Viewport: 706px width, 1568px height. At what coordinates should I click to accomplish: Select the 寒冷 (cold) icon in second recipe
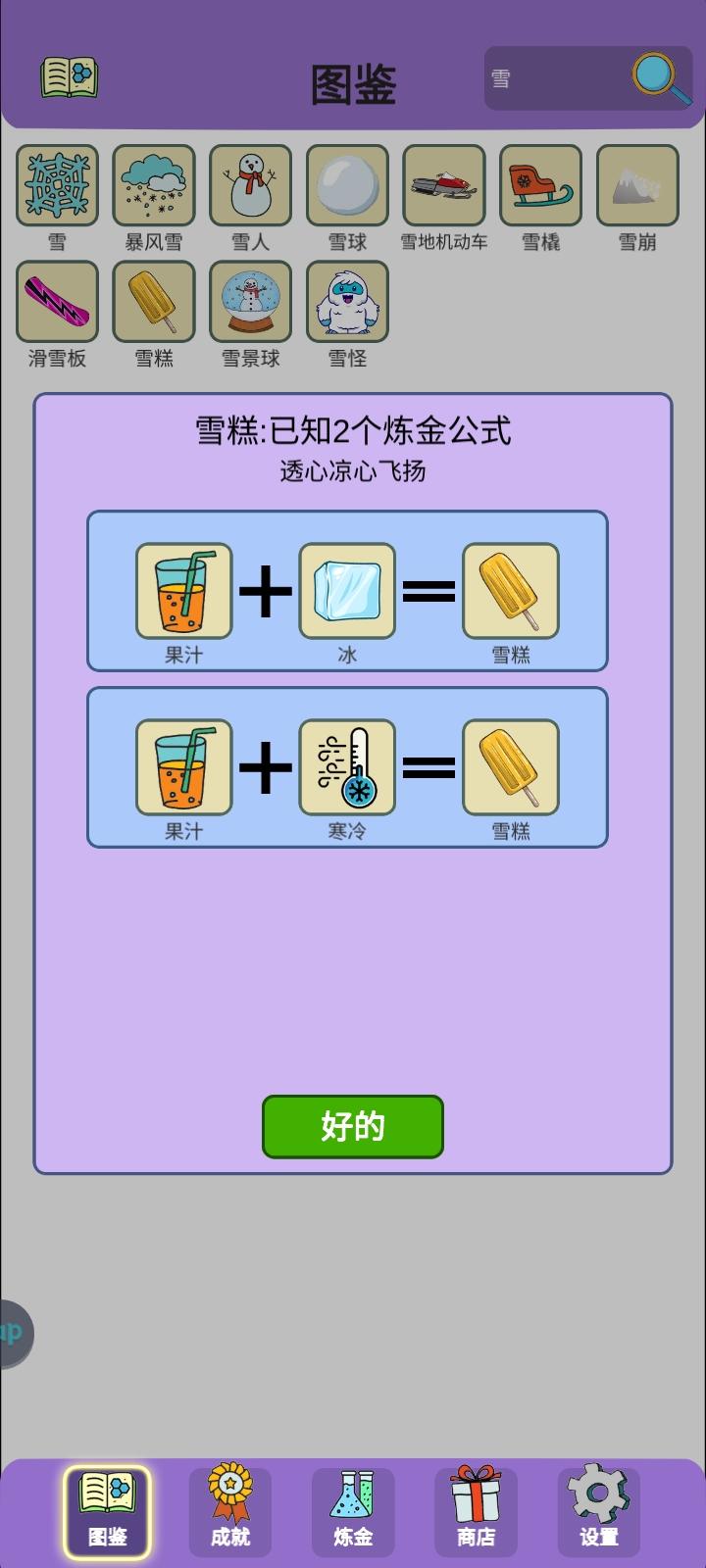pyautogui.click(x=347, y=768)
